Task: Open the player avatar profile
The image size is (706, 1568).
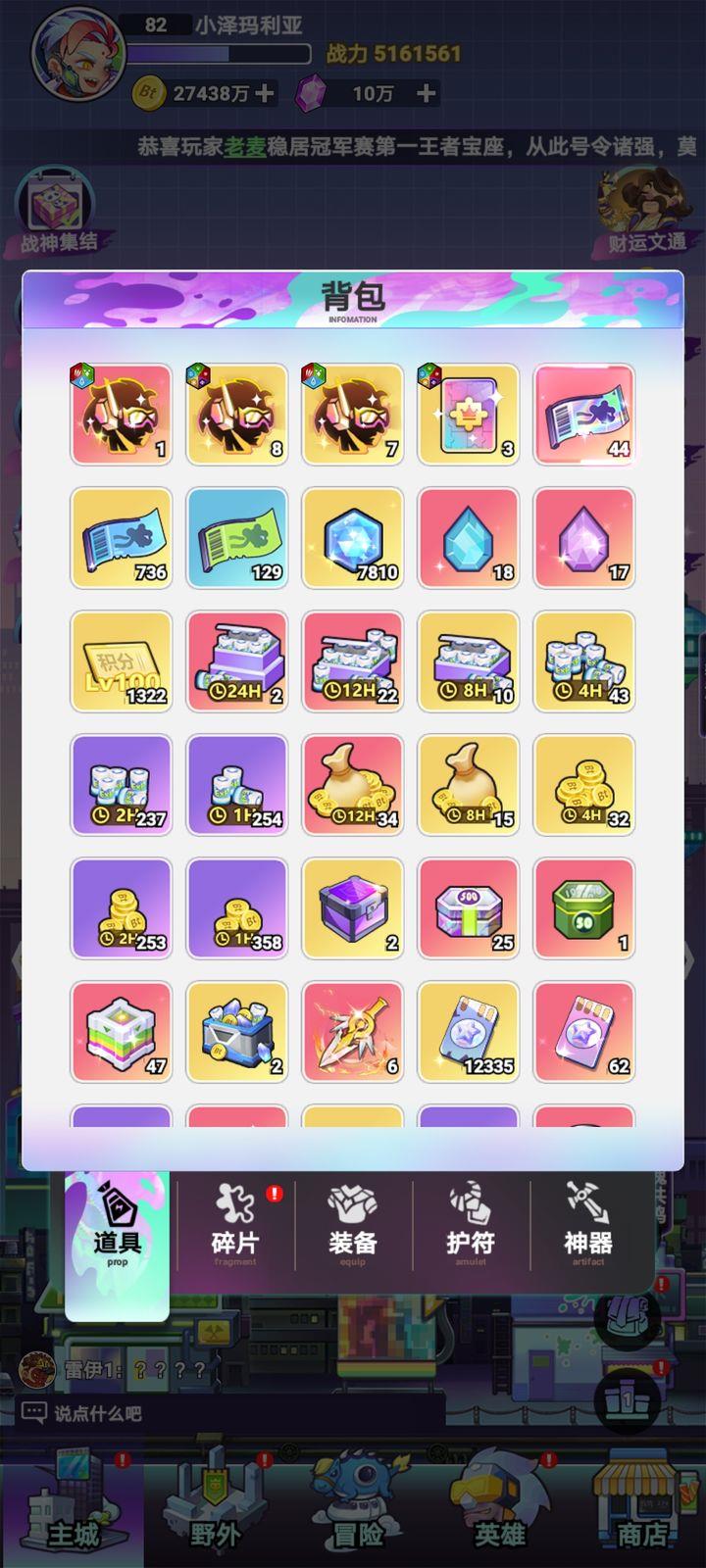Action: [78, 54]
